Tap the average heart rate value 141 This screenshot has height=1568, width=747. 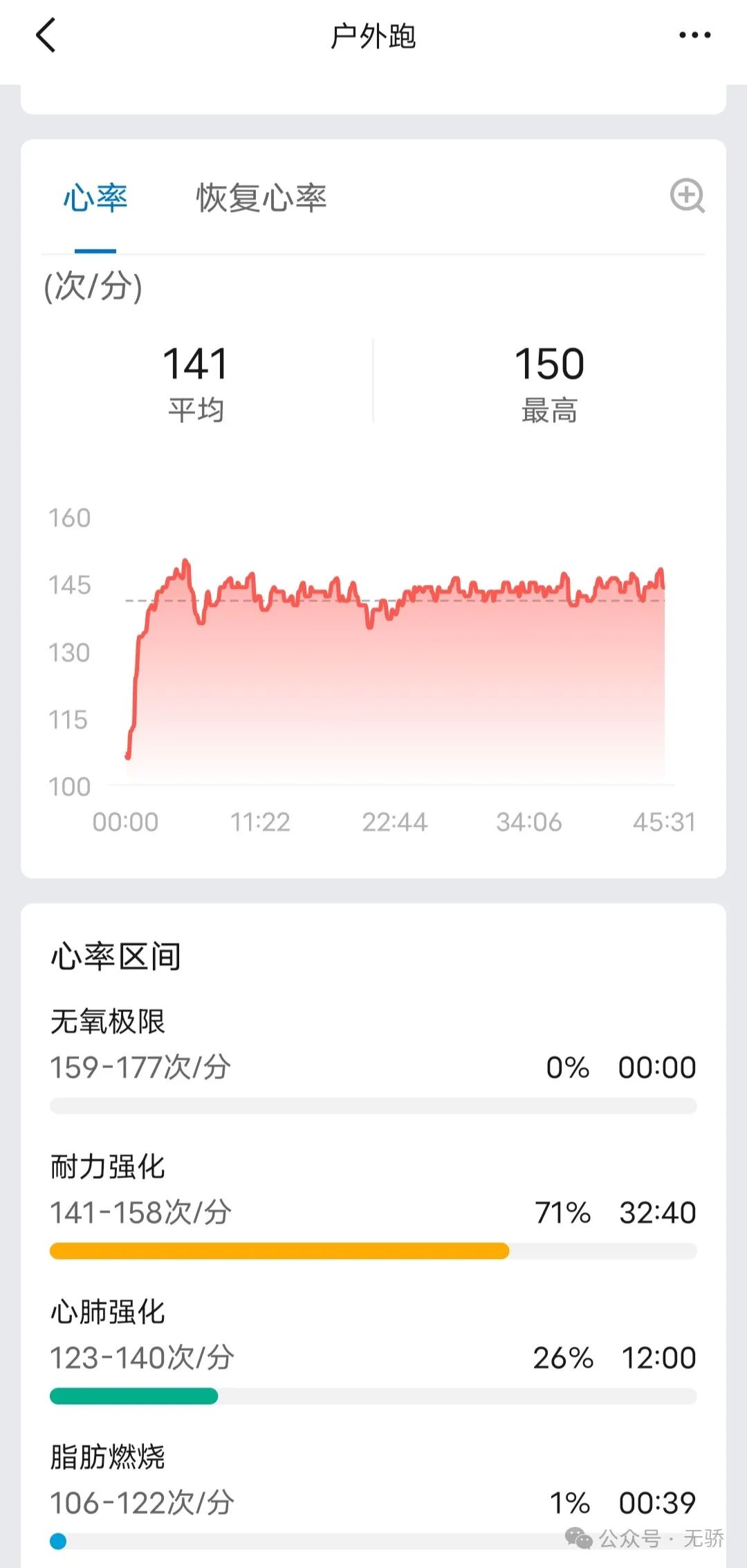[x=194, y=364]
